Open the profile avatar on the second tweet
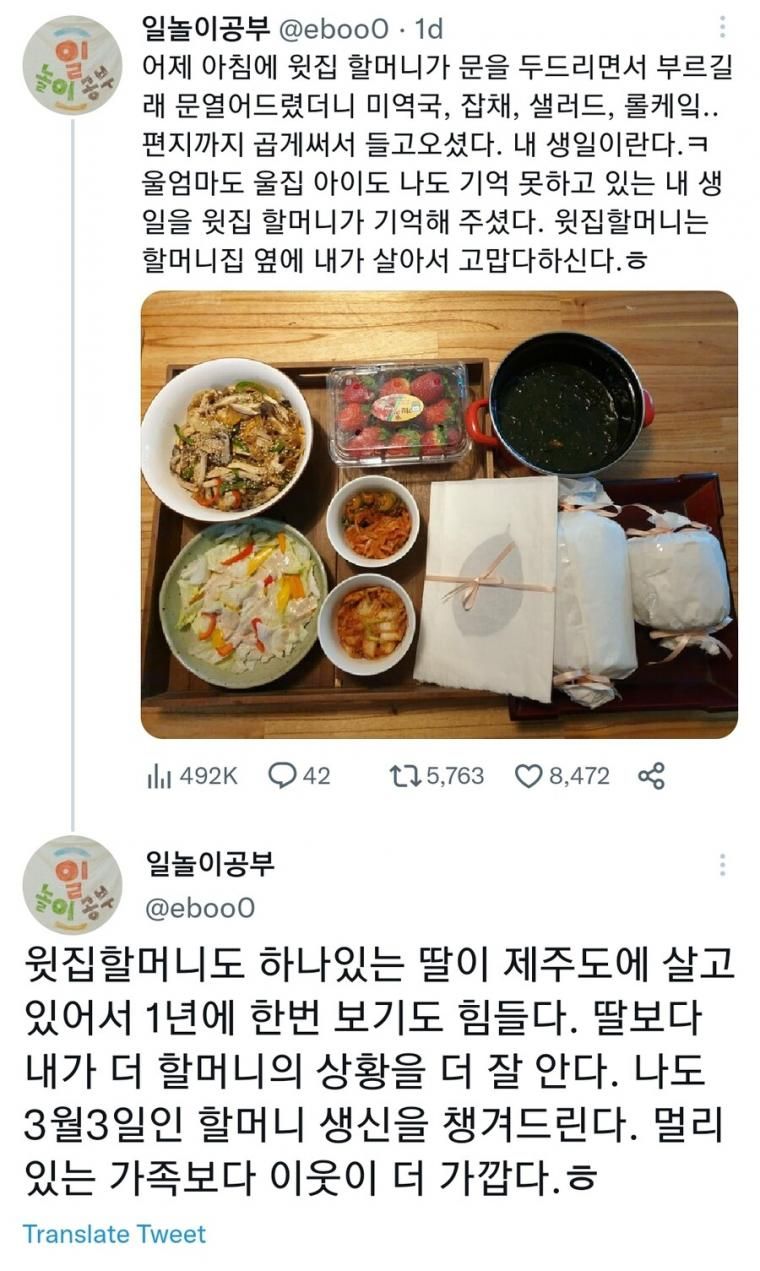This screenshot has width=760, height=1271. point(72,885)
